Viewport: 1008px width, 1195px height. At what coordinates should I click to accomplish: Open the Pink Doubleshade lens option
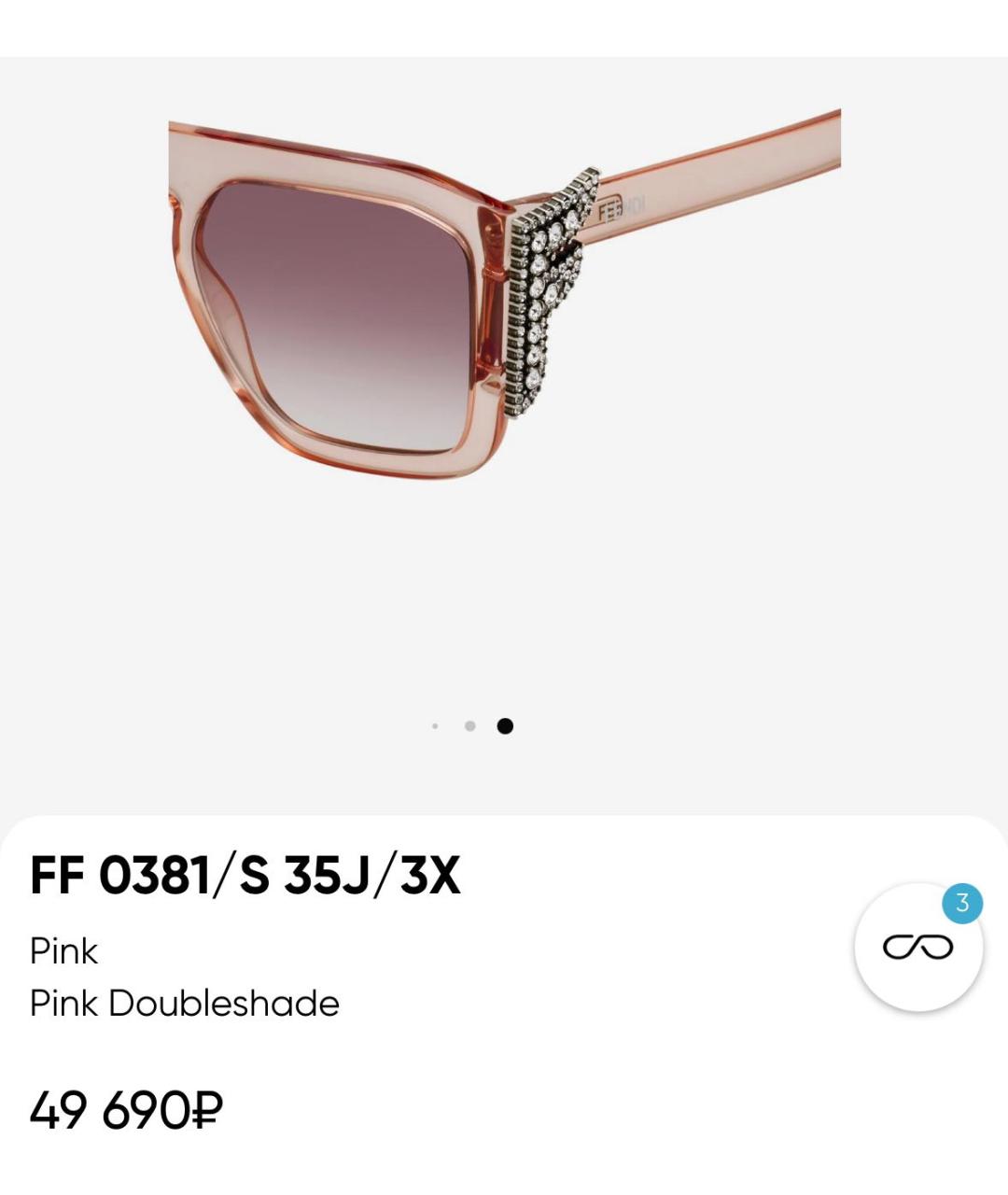(184, 1003)
